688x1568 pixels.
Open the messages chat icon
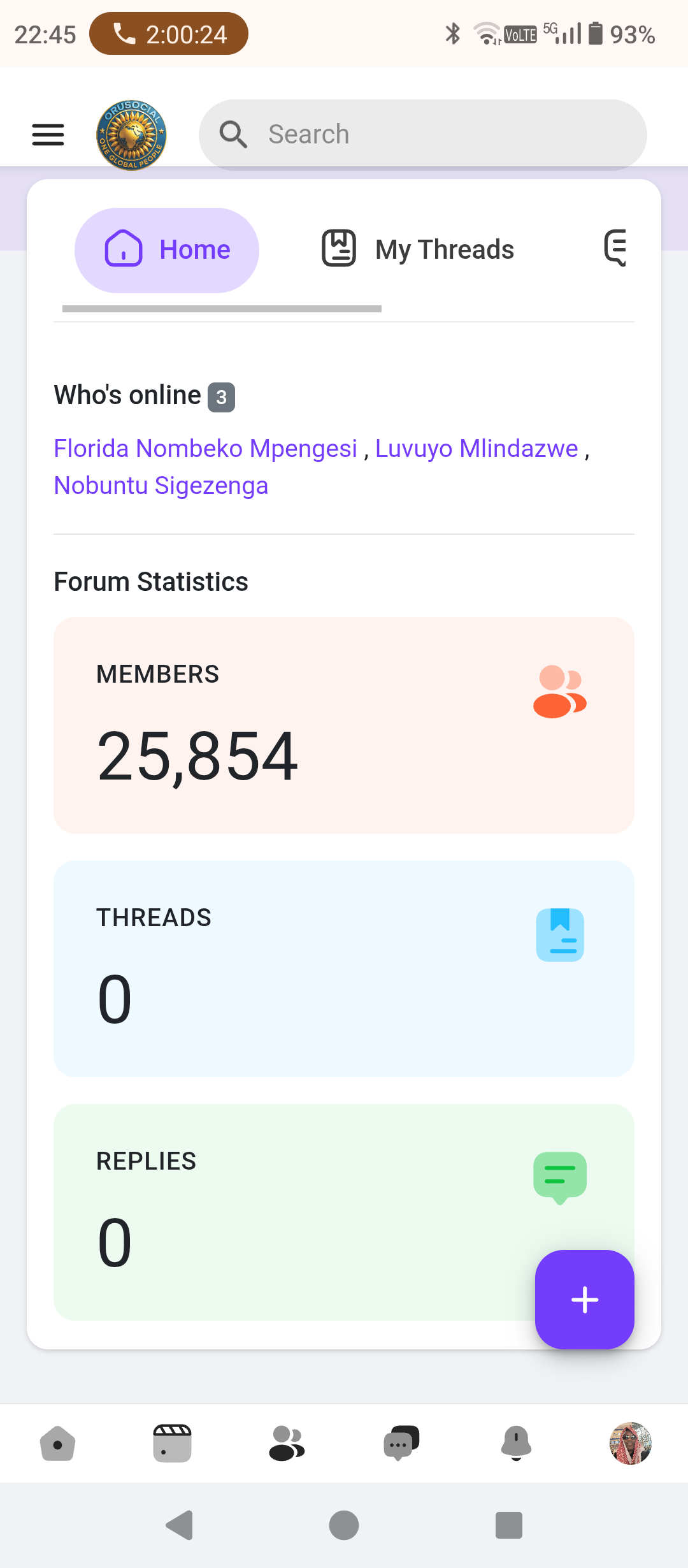(x=401, y=1443)
